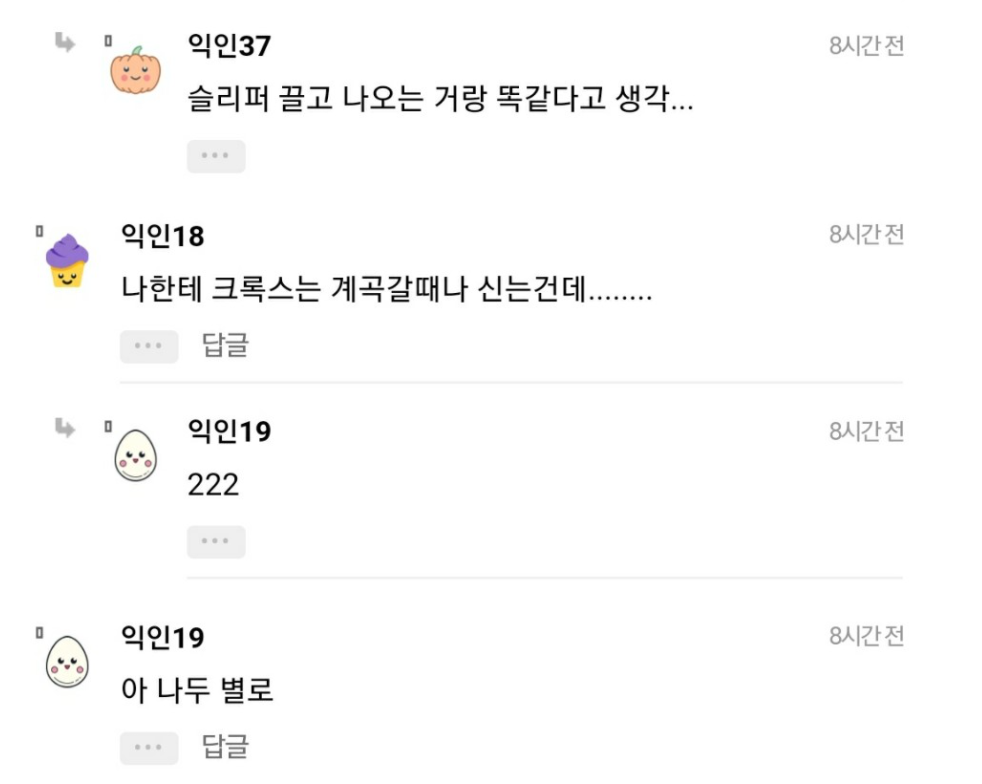This screenshot has height=784, width=982.
Task: Open the more options under '아 나두 별로' comment
Action: pyautogui.click(x=149, y=747)
